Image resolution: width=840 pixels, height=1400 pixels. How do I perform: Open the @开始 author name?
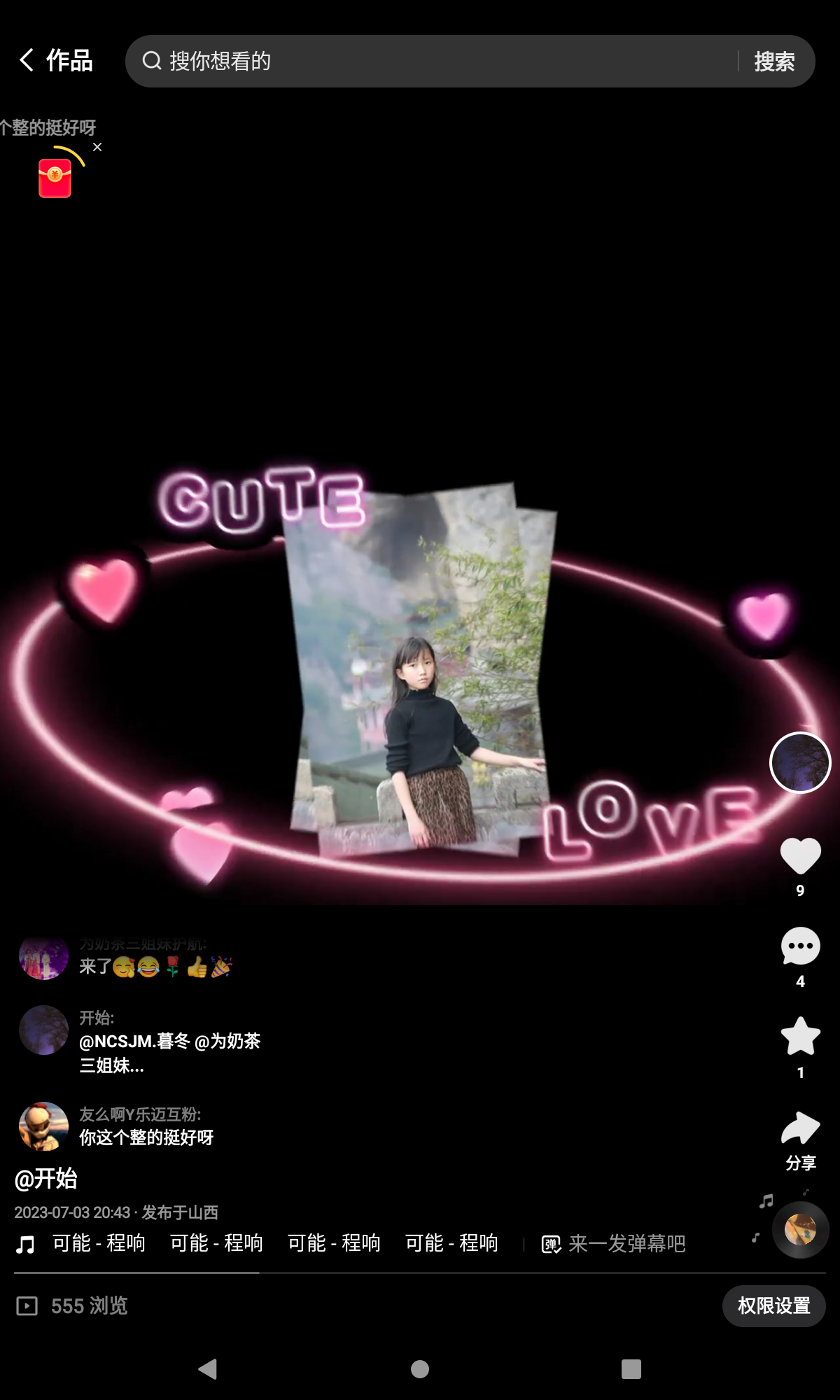pyautogui.click(x=46, y=1179)
